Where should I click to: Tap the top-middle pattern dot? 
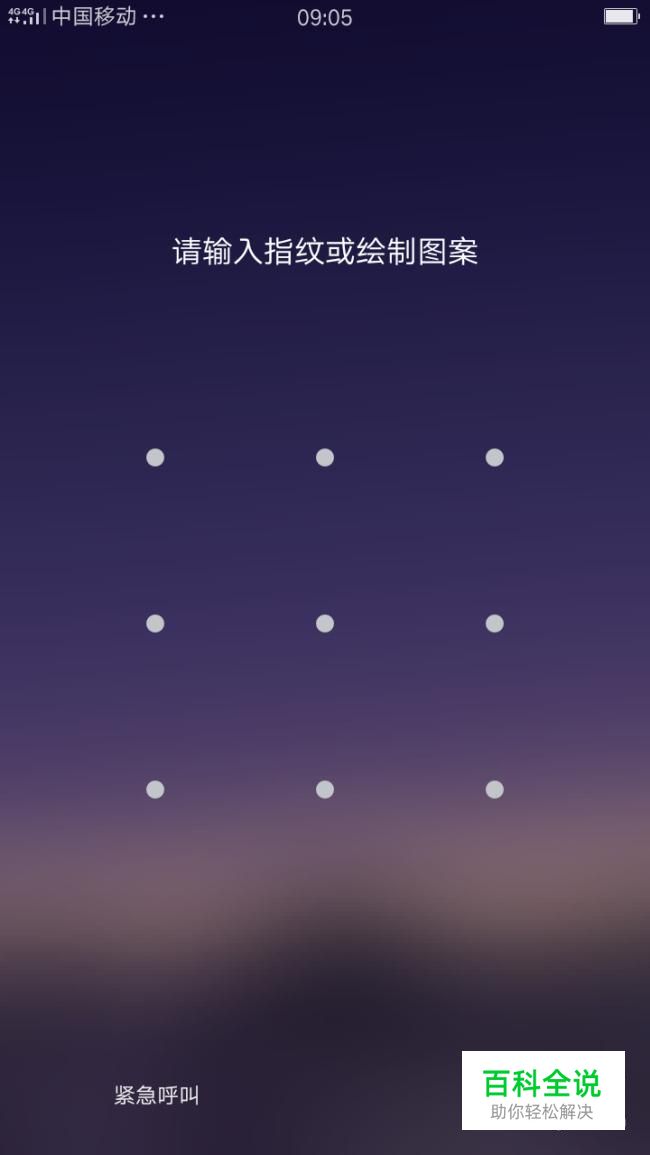(x=325, y=457)
